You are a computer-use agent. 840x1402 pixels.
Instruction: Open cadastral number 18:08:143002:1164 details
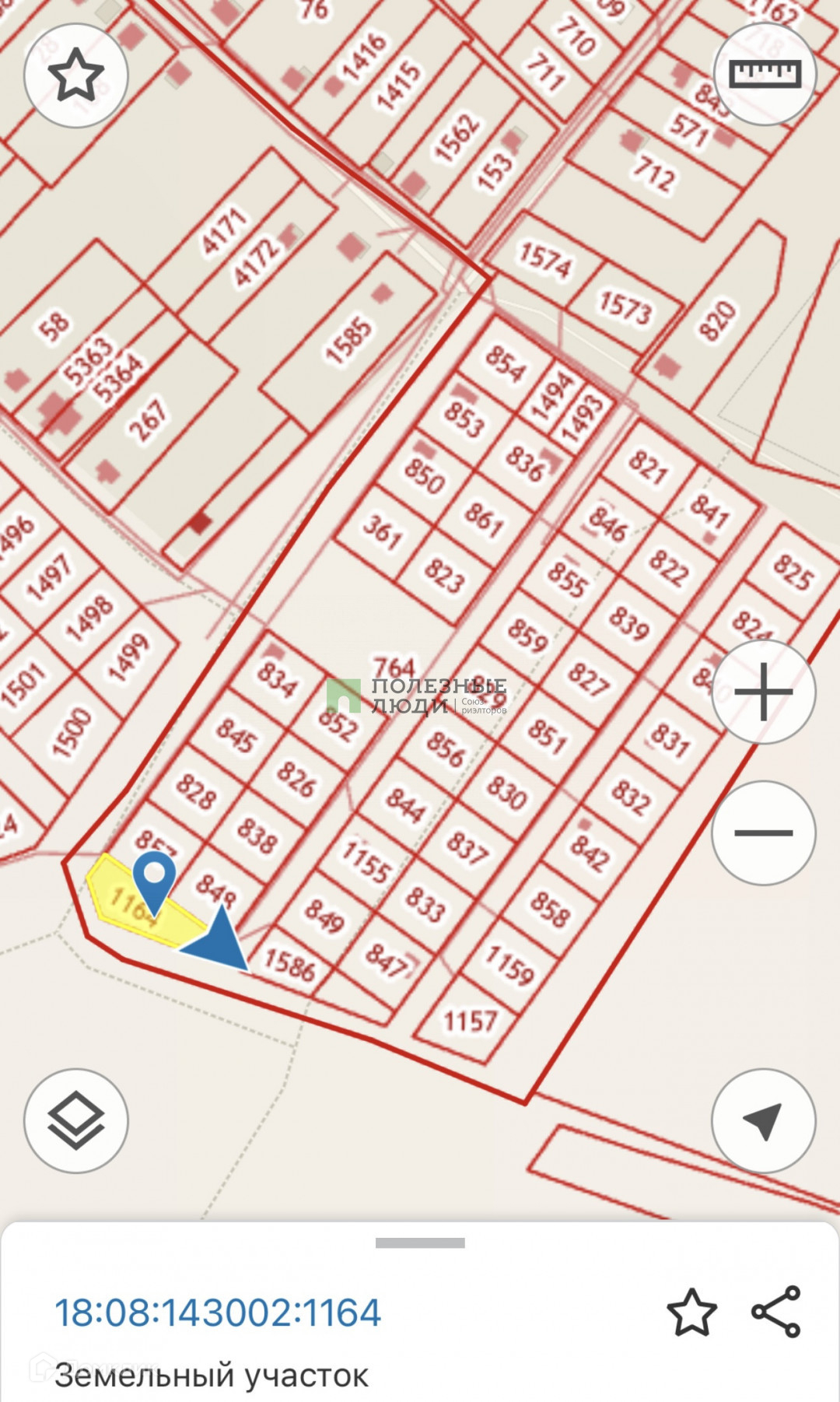pos(218,1313)
